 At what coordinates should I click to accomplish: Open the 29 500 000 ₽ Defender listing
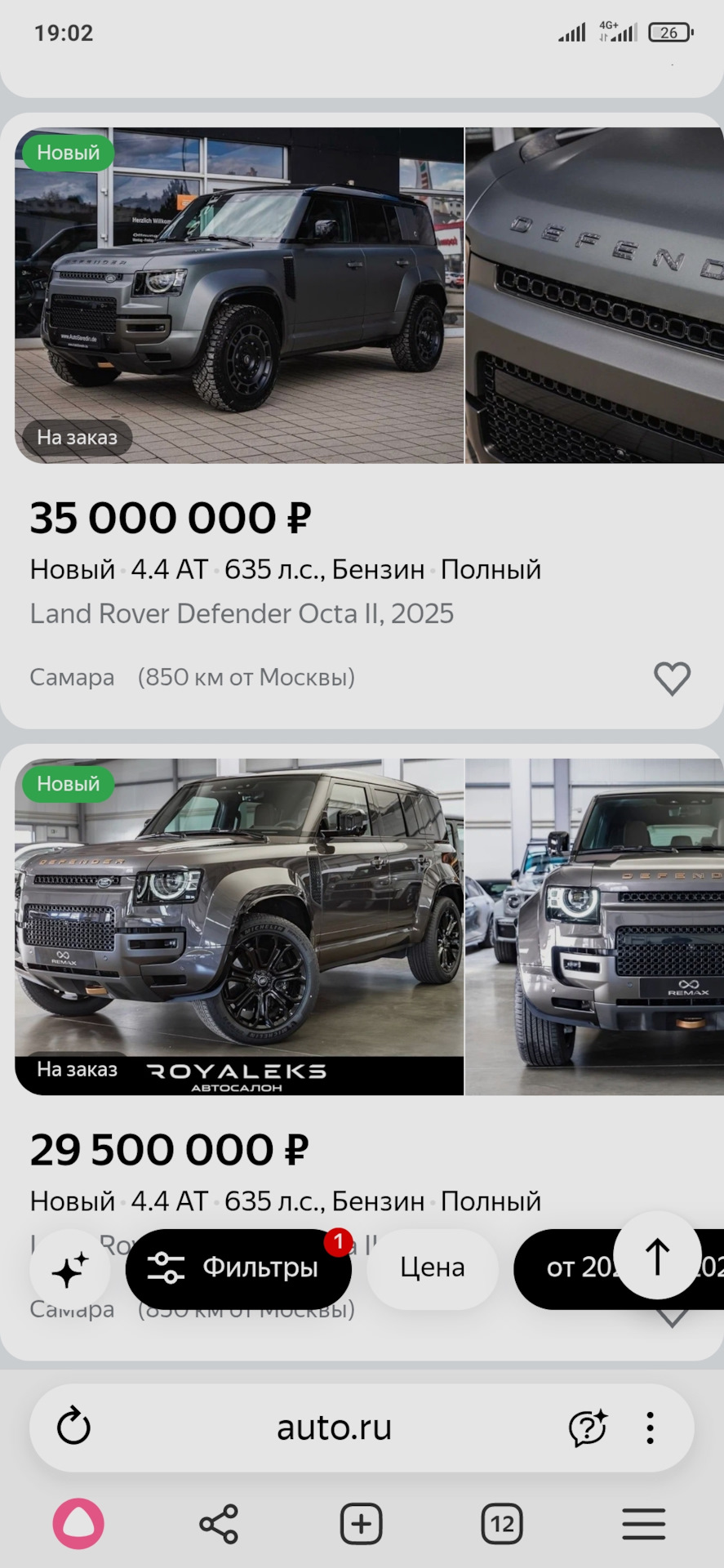coord(169,1150)
